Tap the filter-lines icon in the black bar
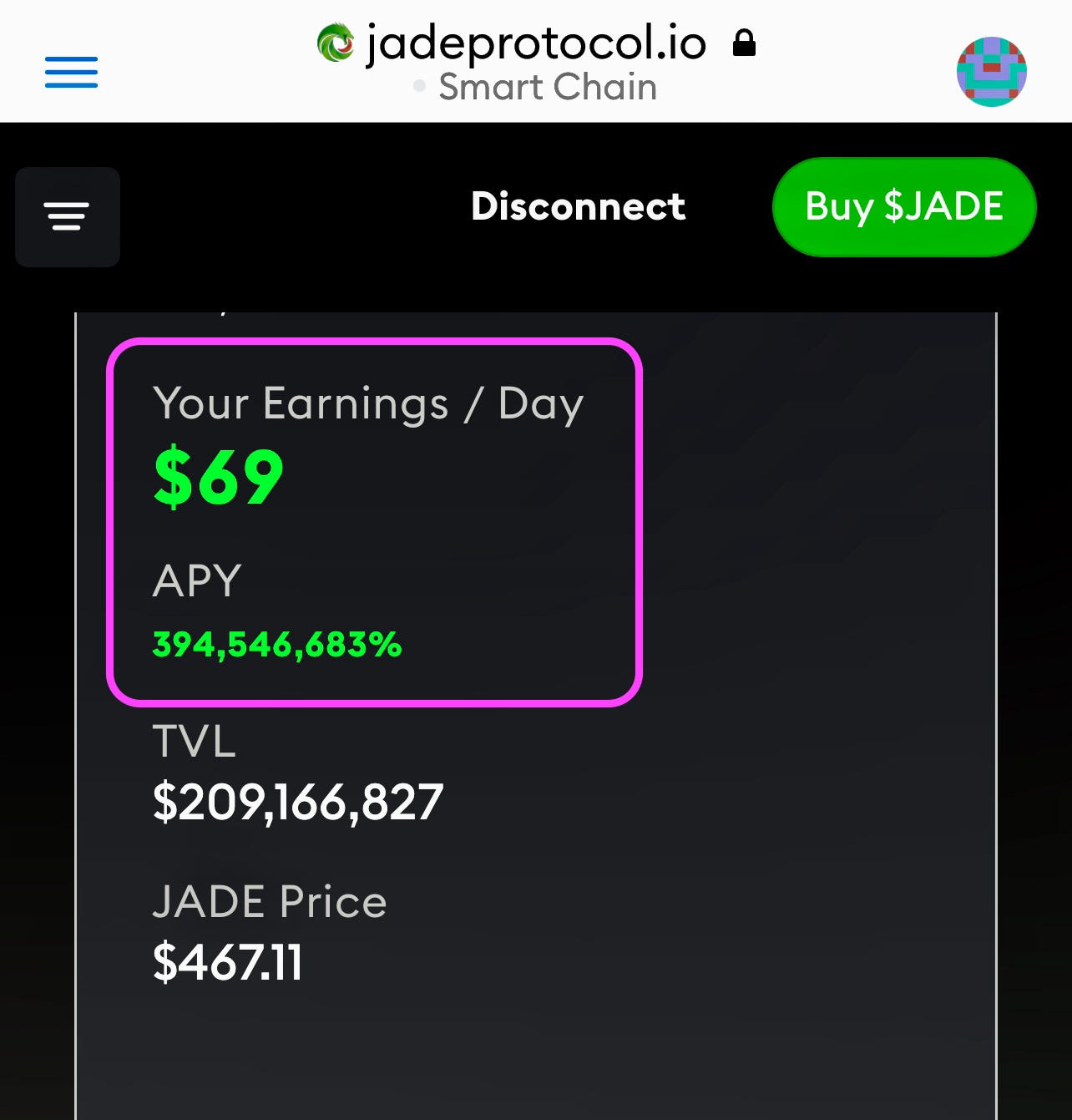1072x1120 pixels. 68,216
